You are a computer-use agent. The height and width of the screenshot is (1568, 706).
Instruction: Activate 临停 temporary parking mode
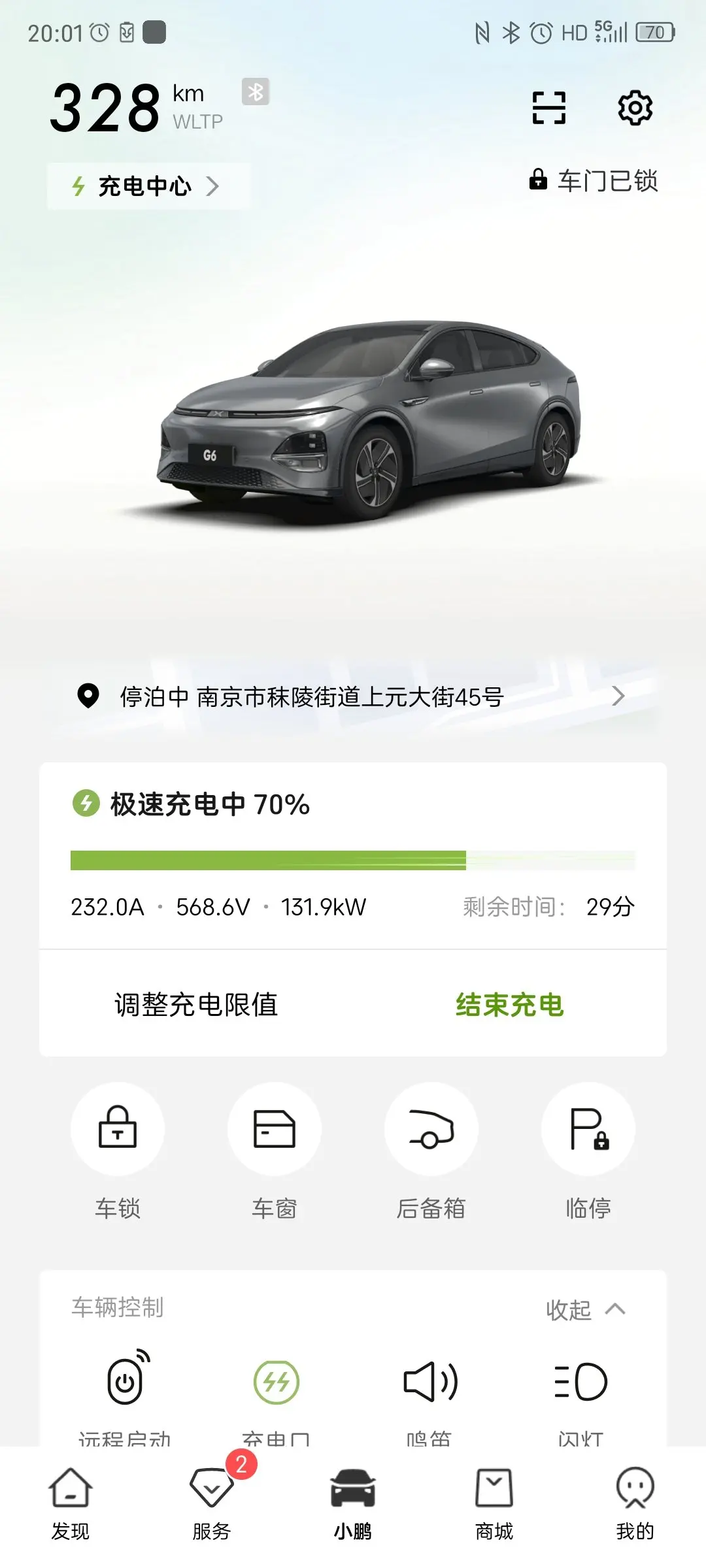[x=588, y=1129]
